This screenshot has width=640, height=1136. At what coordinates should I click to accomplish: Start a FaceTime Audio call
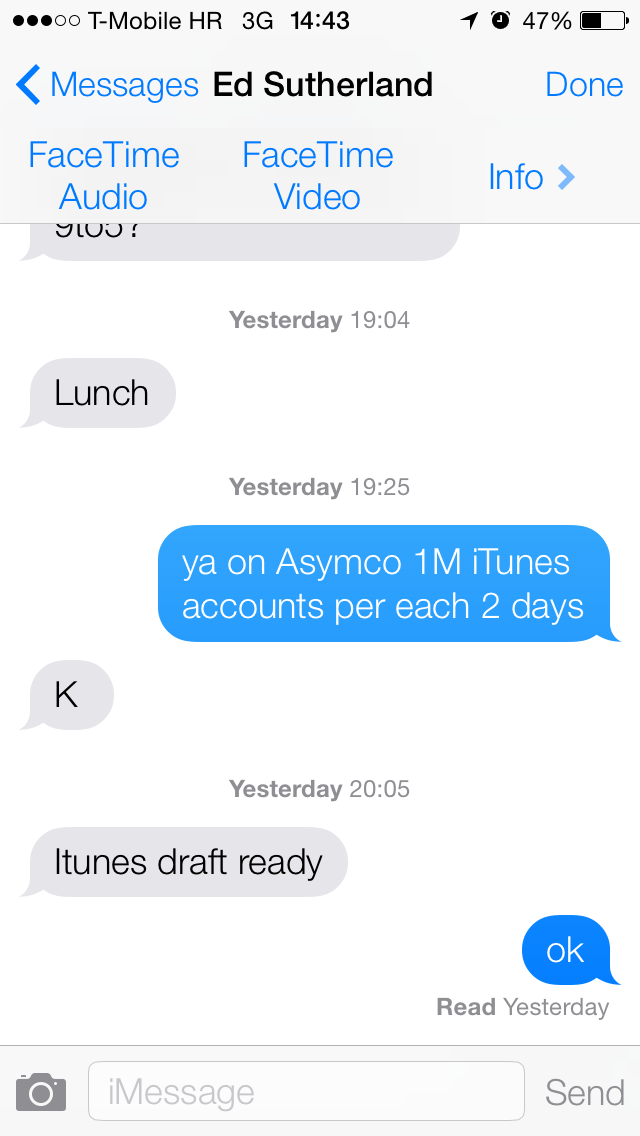(x=104, y=176)
